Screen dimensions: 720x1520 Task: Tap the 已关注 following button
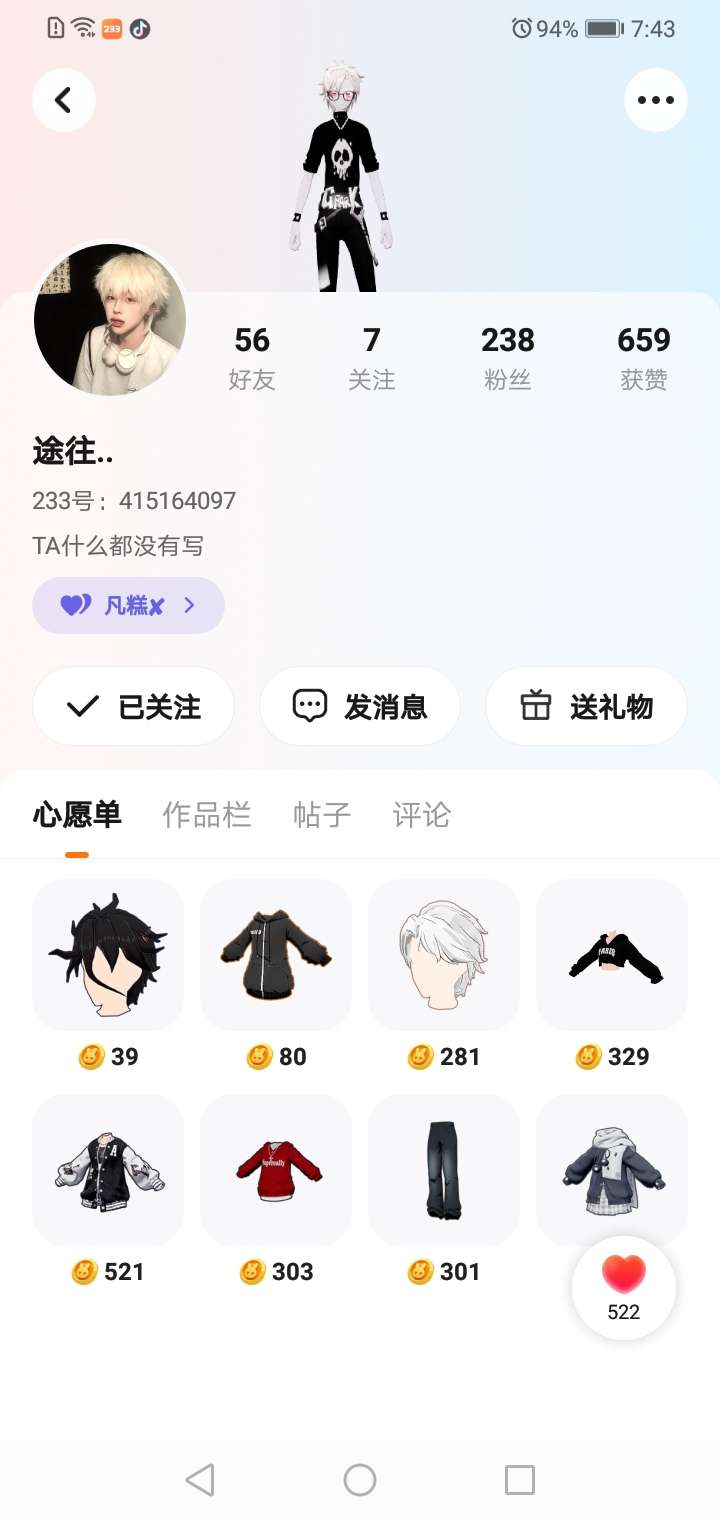[134, 707]
